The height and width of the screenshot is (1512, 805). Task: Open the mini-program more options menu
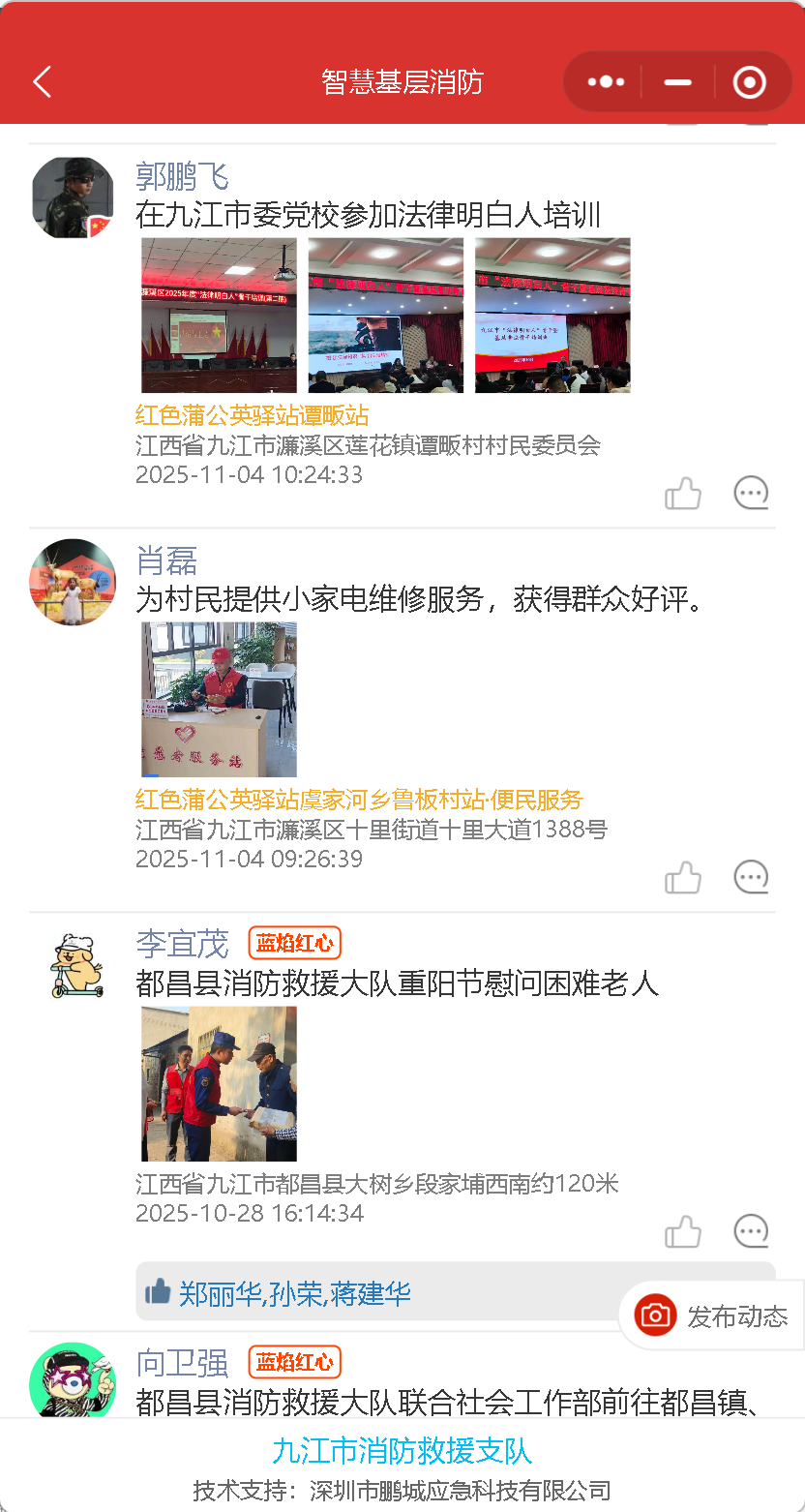point(604,82)
